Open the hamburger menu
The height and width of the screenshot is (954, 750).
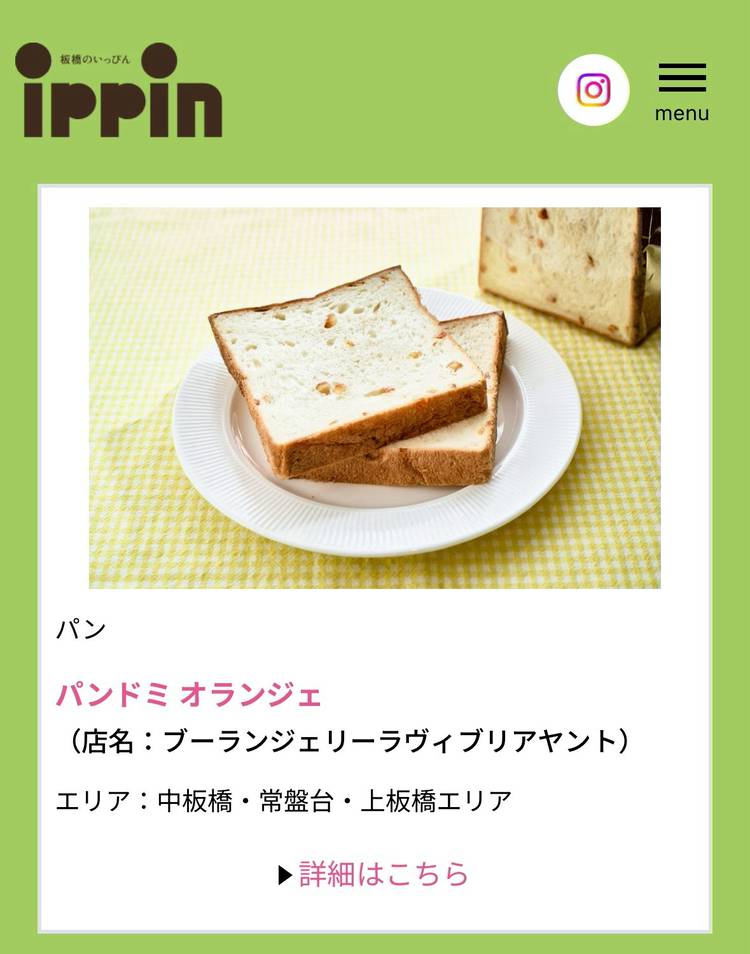tap(682, 90)
